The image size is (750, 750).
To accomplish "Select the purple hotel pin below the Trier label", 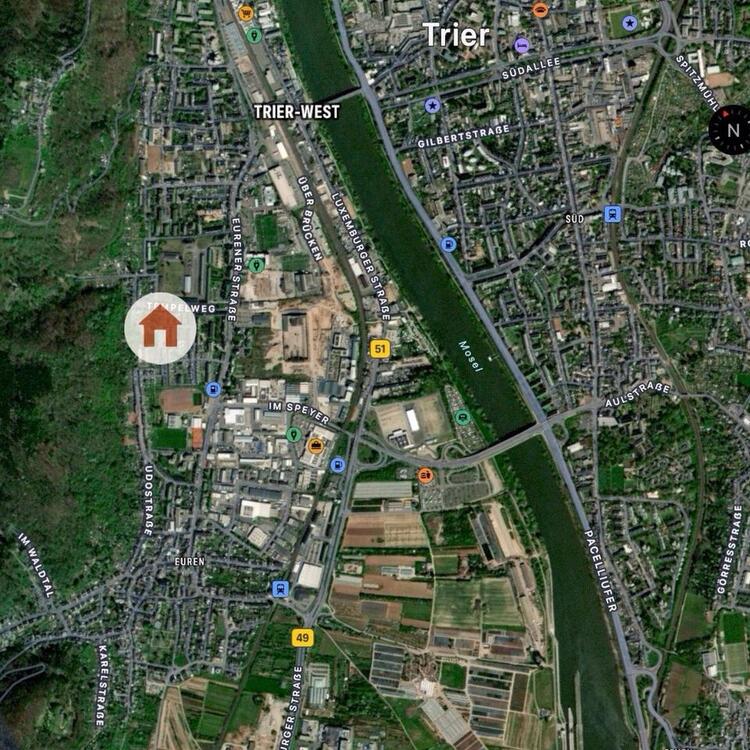I will (521, 45).
